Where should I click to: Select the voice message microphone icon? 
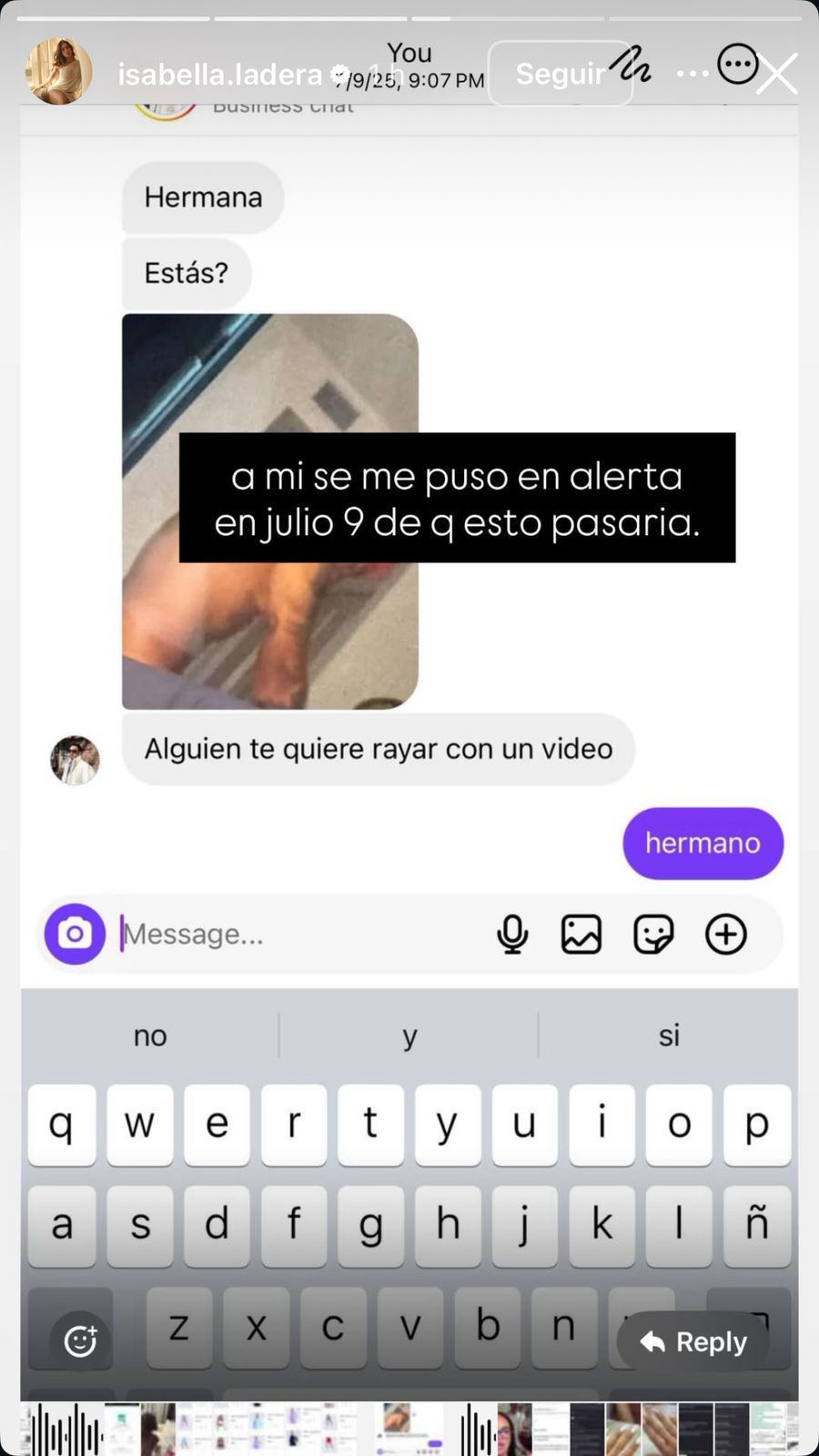513,934
